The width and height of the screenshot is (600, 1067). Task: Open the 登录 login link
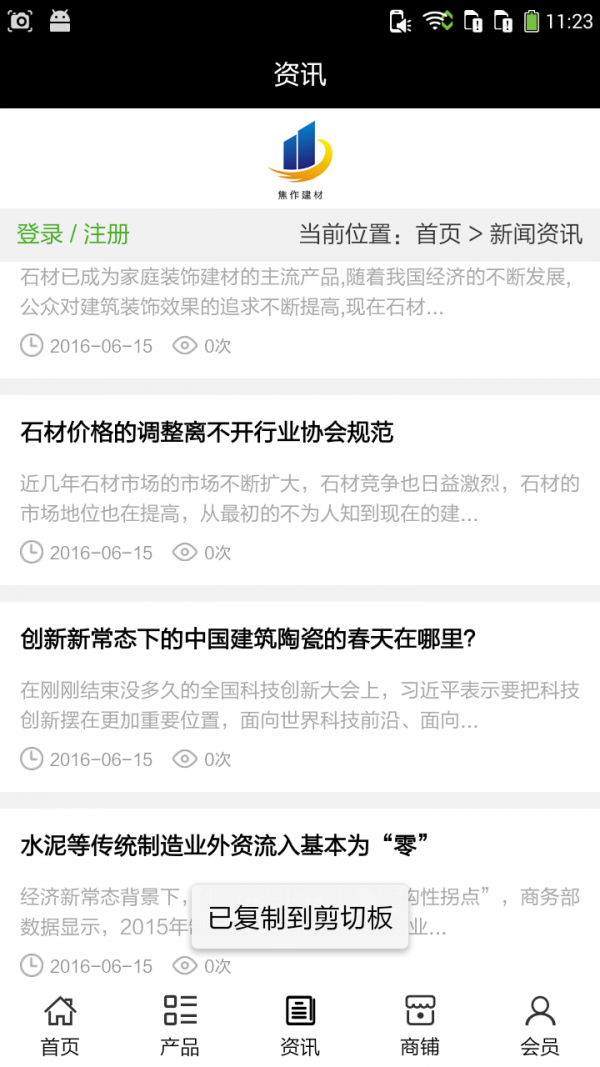(x=40, y=234)
